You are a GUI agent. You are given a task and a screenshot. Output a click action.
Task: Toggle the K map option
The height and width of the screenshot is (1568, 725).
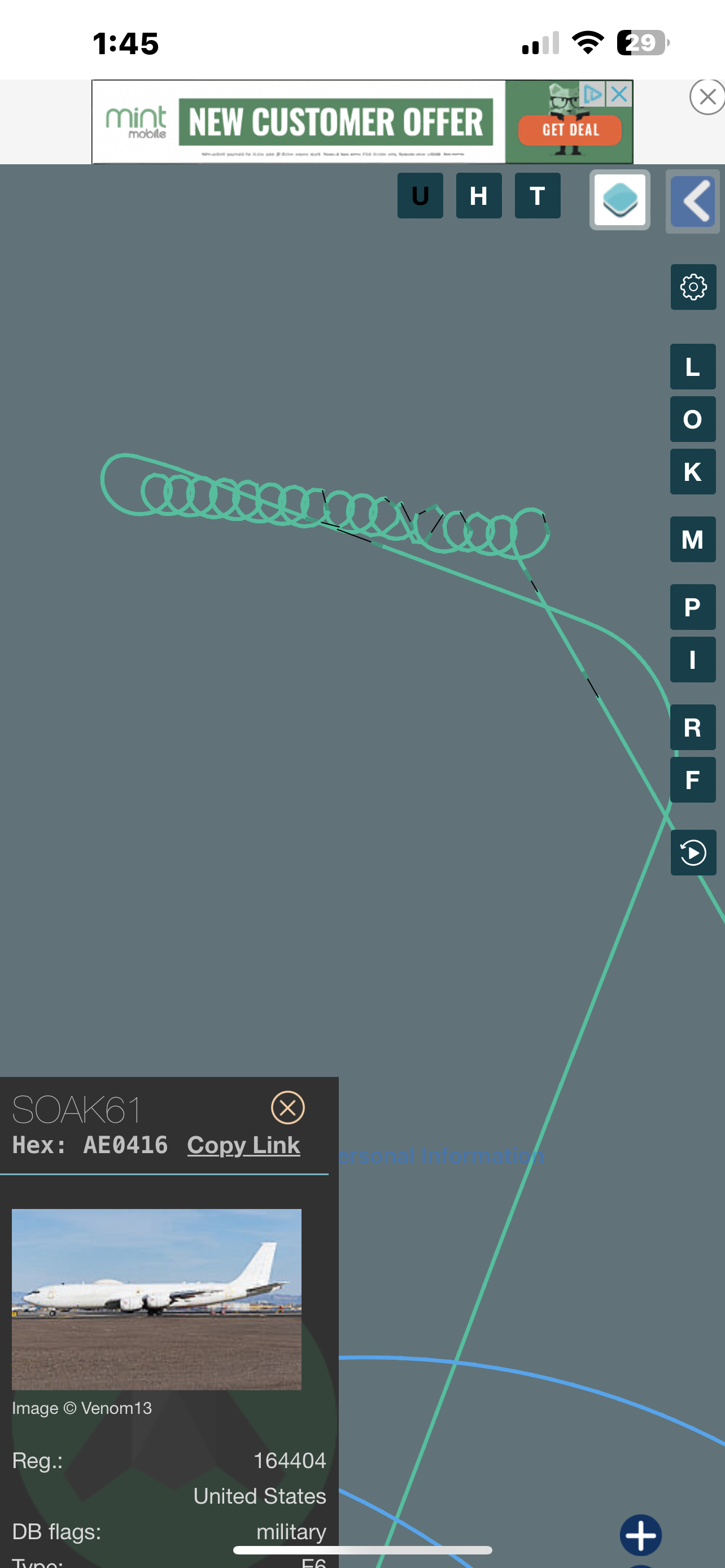pyautogui.click(x=693, y=472)
